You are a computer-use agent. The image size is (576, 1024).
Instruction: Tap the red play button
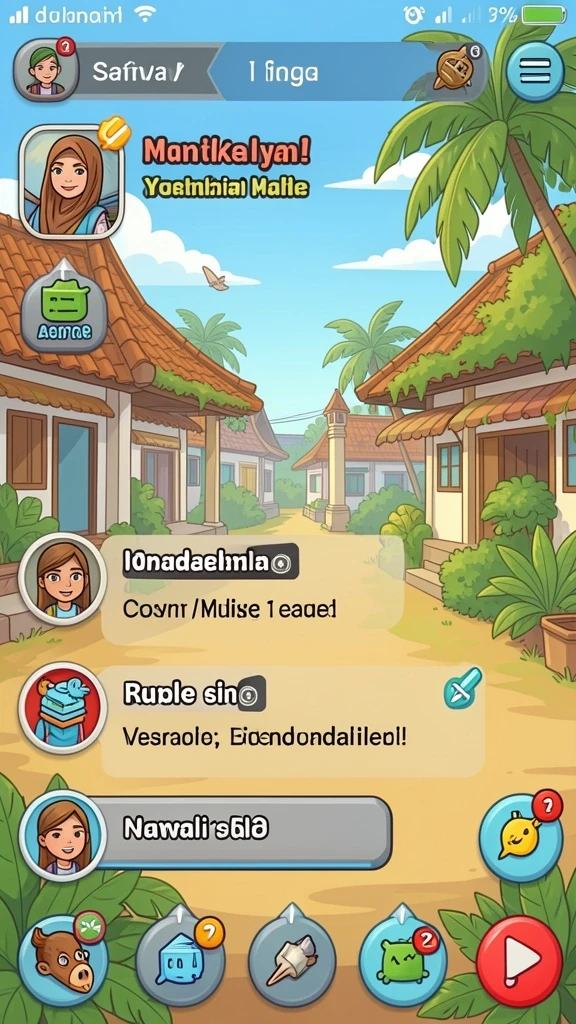519,960
